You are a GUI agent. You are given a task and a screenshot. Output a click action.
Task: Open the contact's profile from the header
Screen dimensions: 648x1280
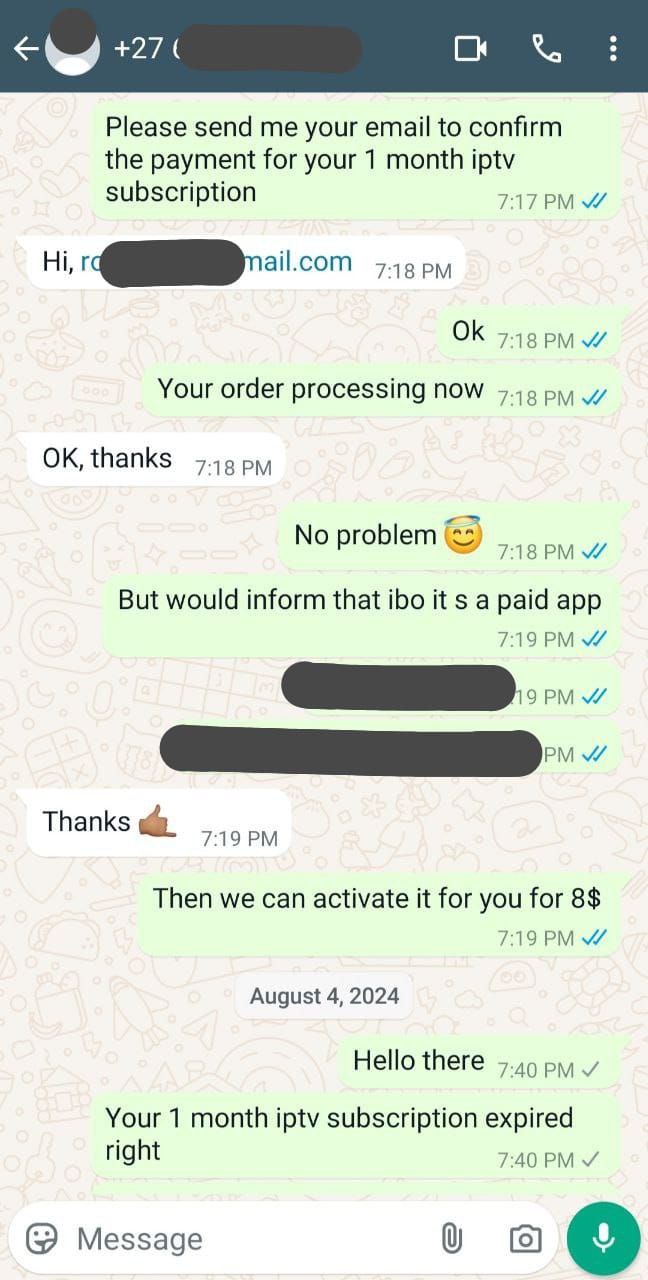click(x=200, y=48)
